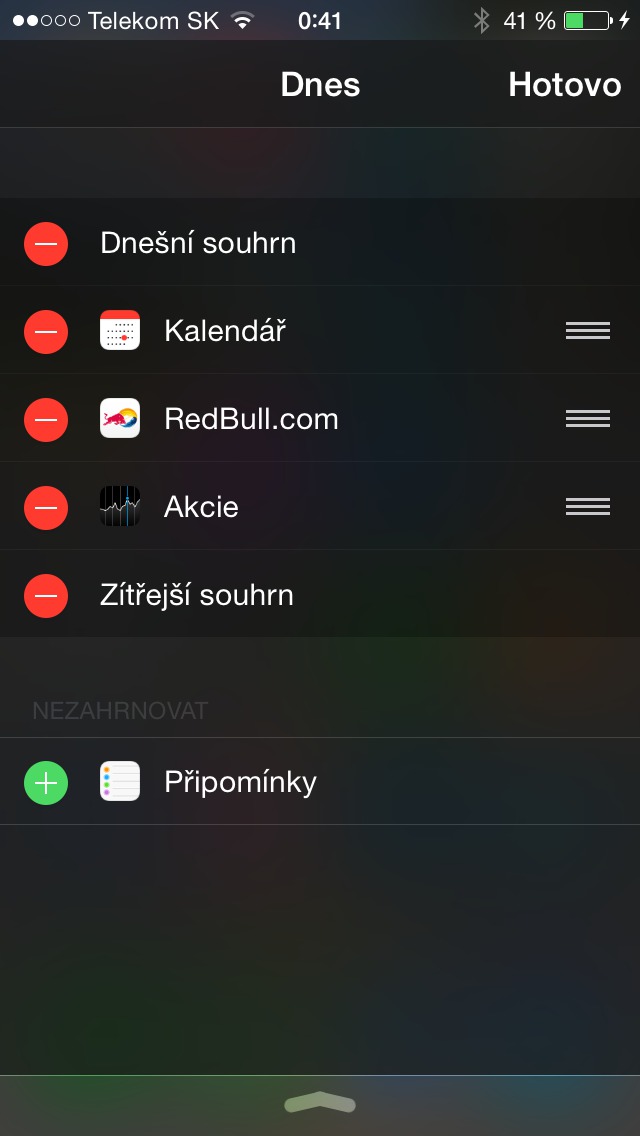The image size is (640, 1136).
Task: Remove Zítřejší souhrn from the Today view
Action: point(46,595)
